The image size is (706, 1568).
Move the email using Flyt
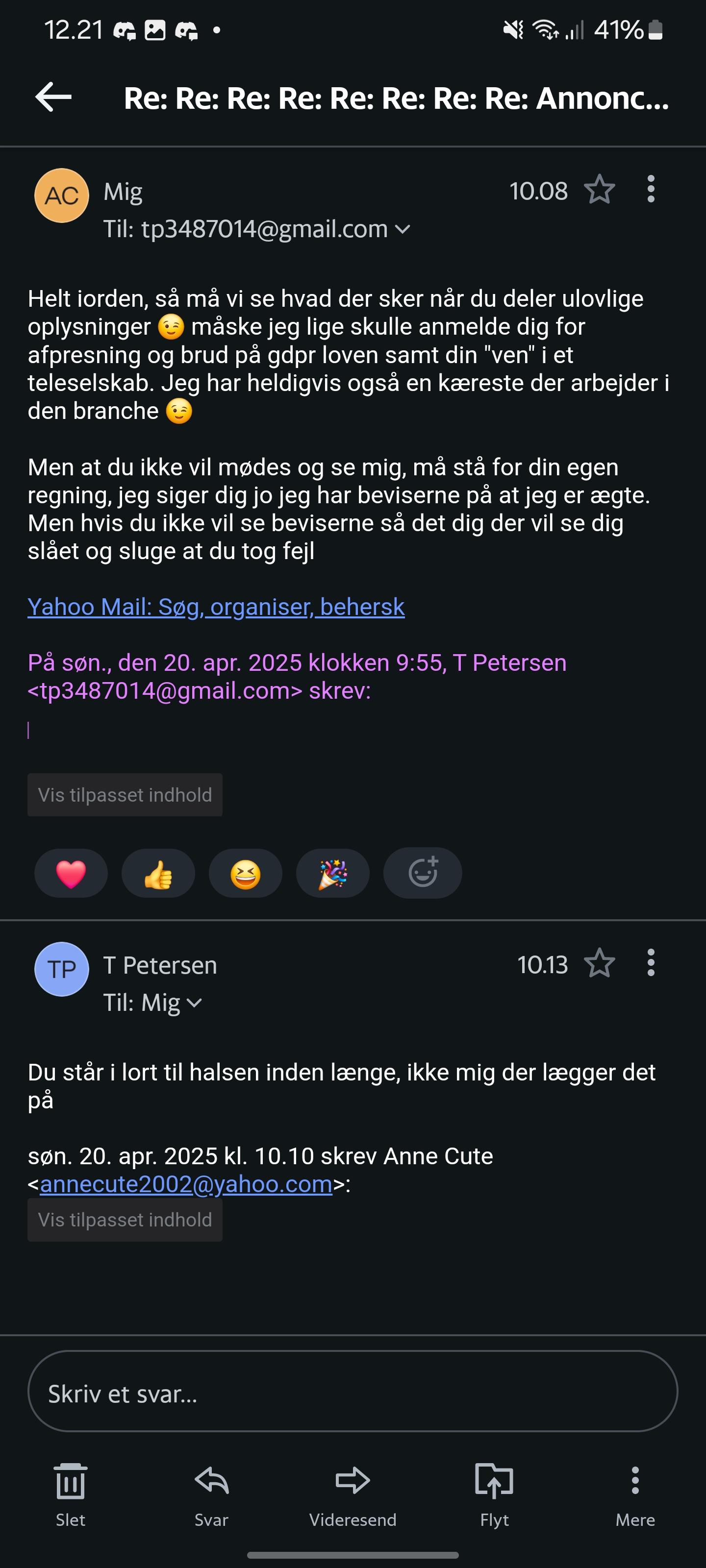coord(494,1495)
